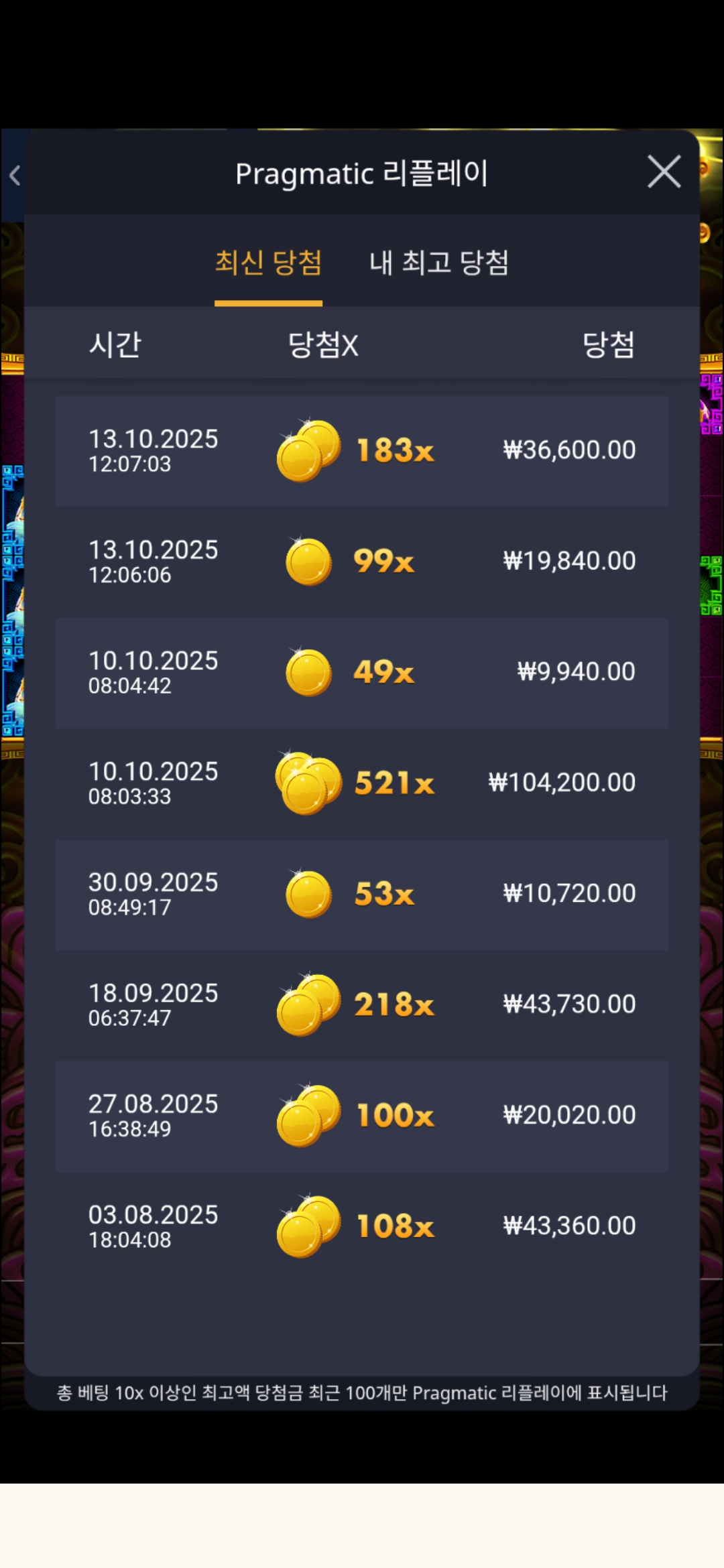Select the 최신 당첨 tab

[x=268, y=263]
